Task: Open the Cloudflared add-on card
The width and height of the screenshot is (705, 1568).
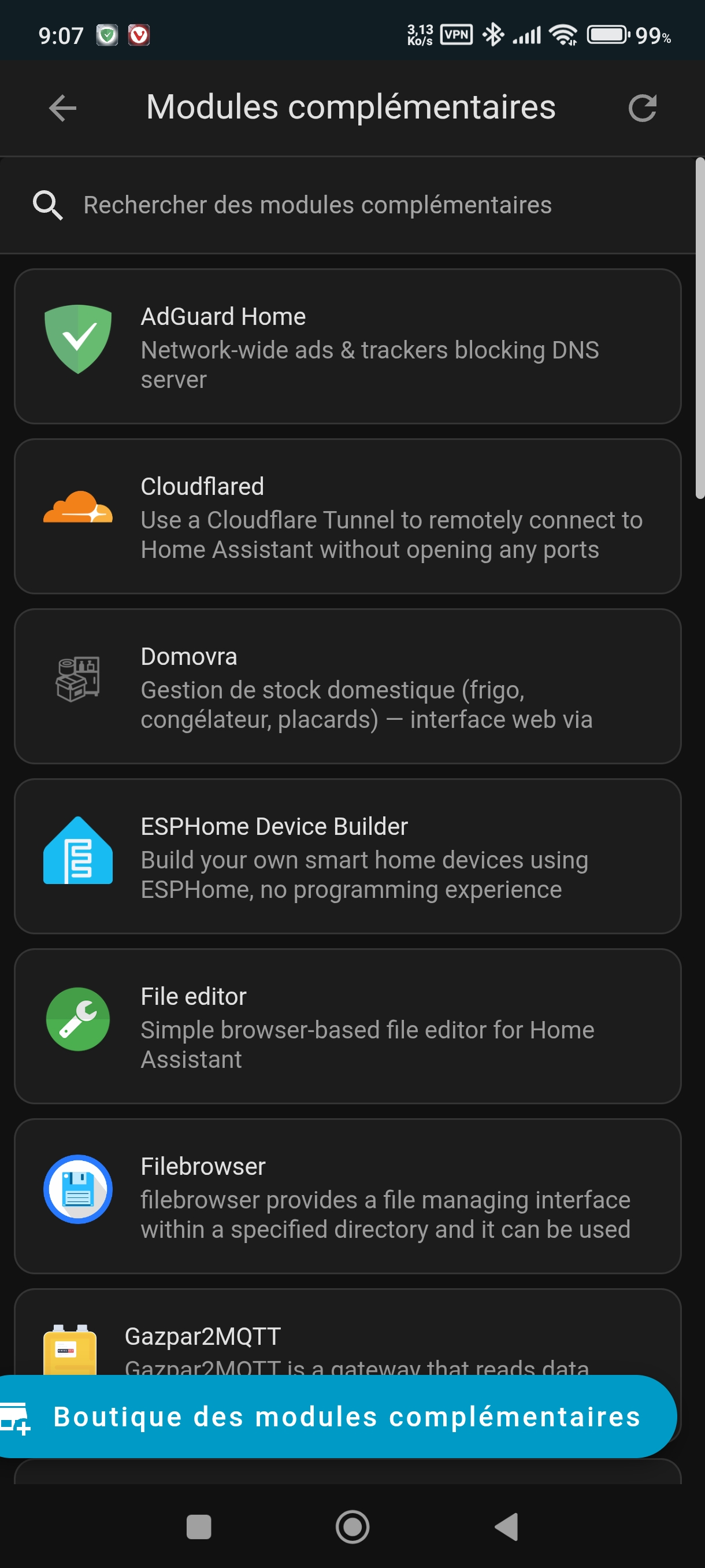Action: click(x=347, y=516)
